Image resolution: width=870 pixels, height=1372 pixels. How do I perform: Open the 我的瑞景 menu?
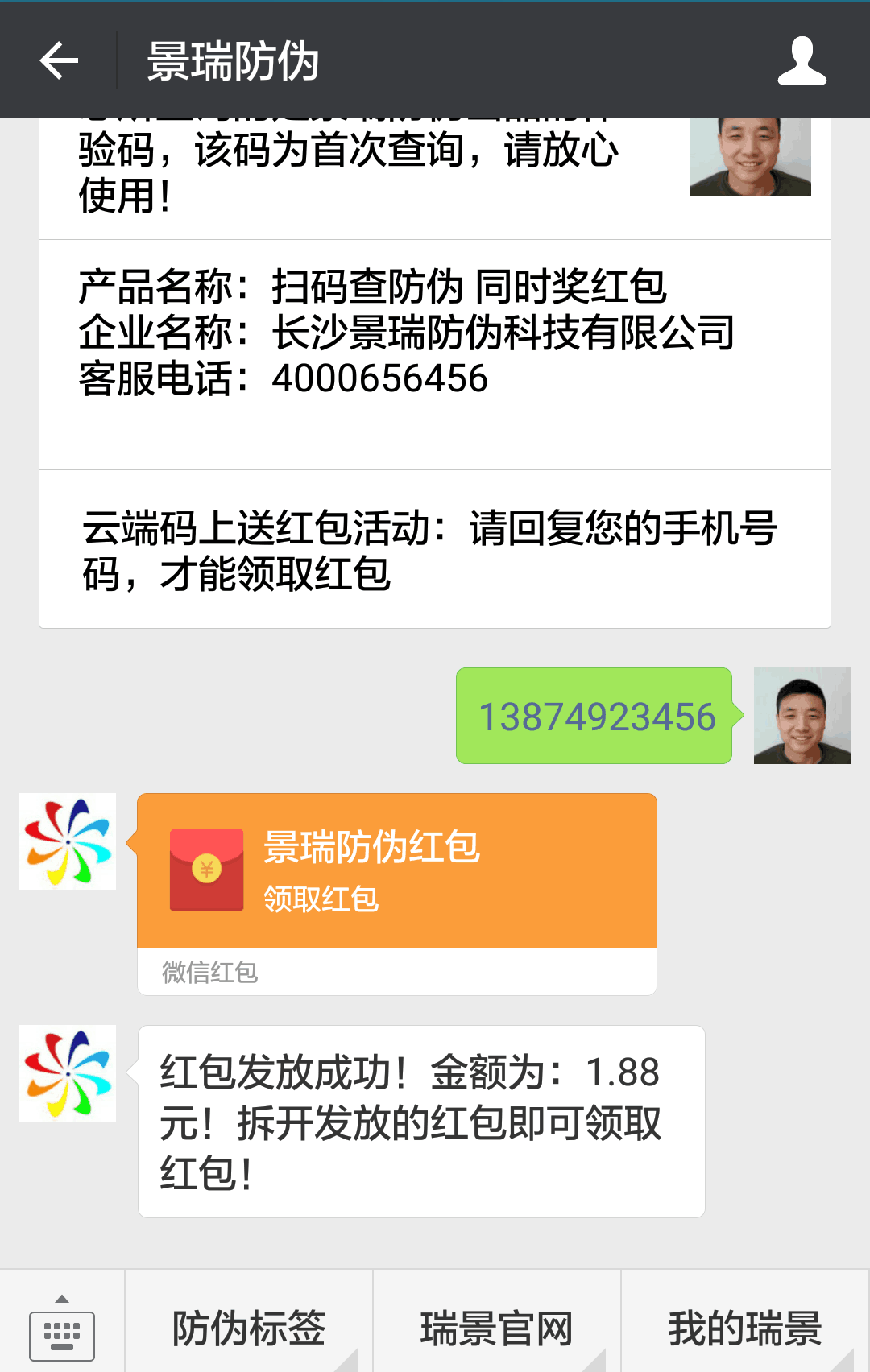point(744,1327)
